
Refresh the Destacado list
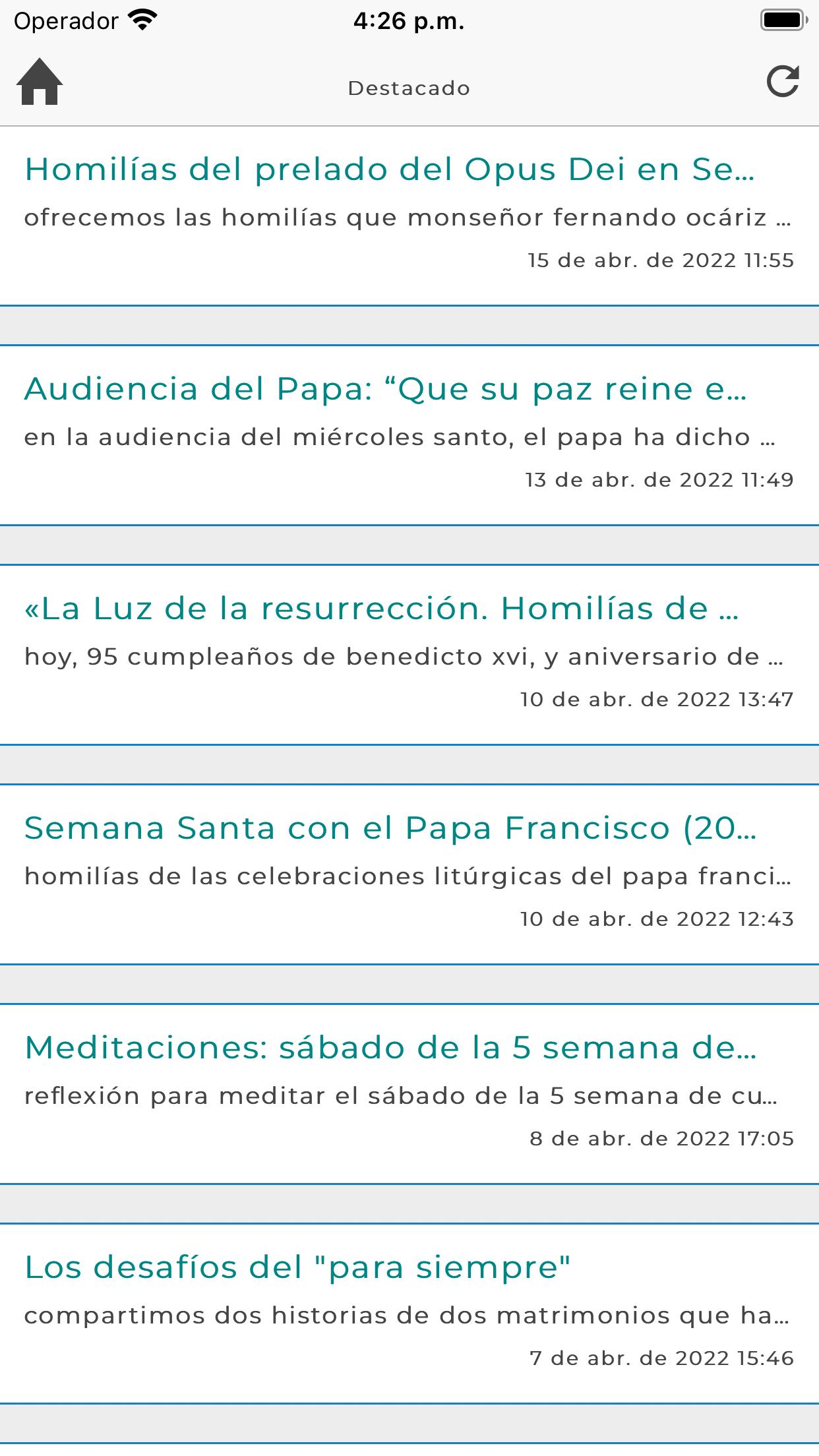(783, 82)
